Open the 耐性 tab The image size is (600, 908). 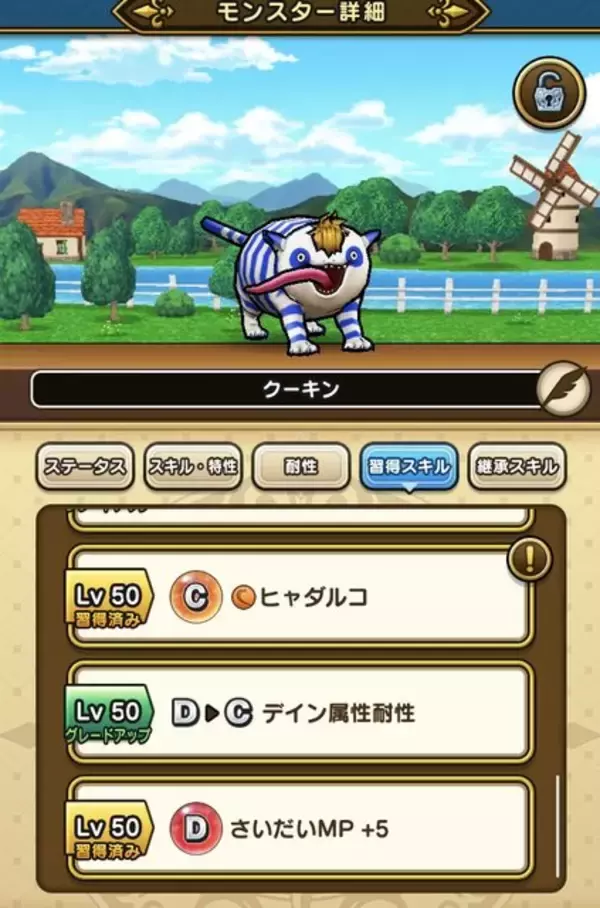[301, 466]
